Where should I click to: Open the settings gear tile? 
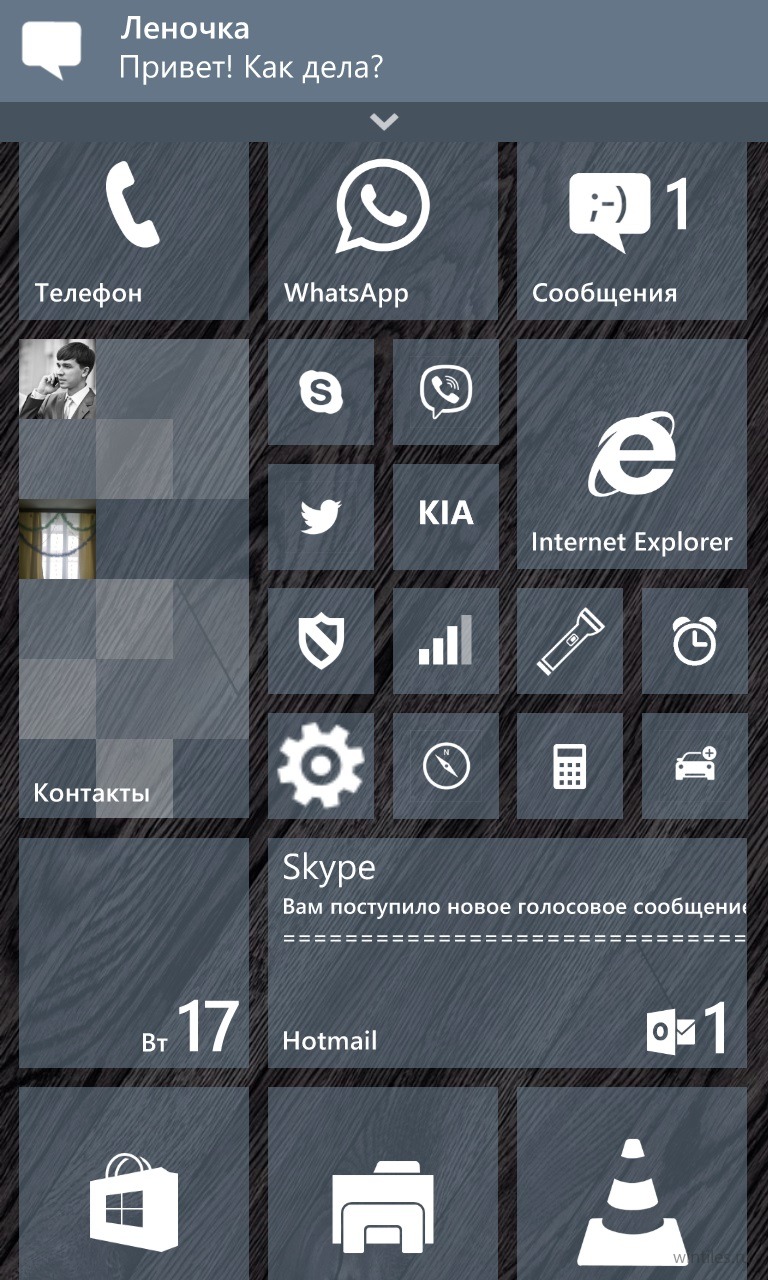point(321,766)
